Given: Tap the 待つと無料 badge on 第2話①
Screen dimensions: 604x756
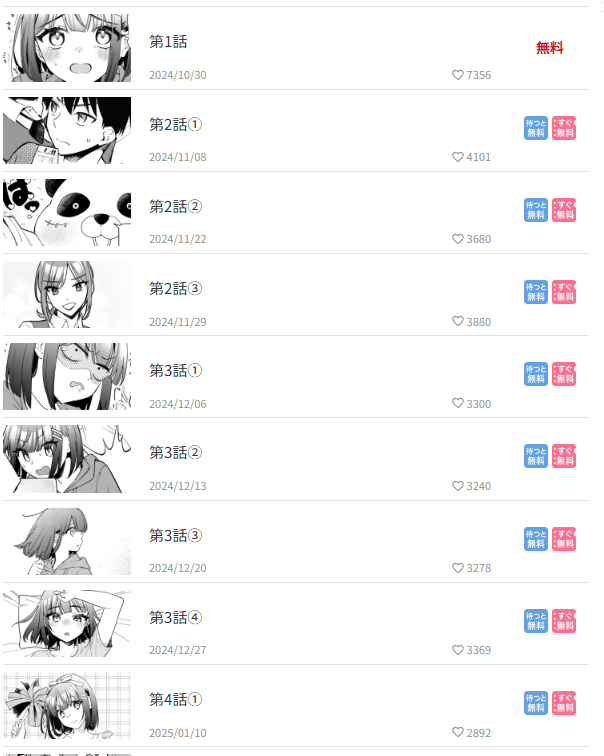Looking at the screenshot, I should point(536,128).
